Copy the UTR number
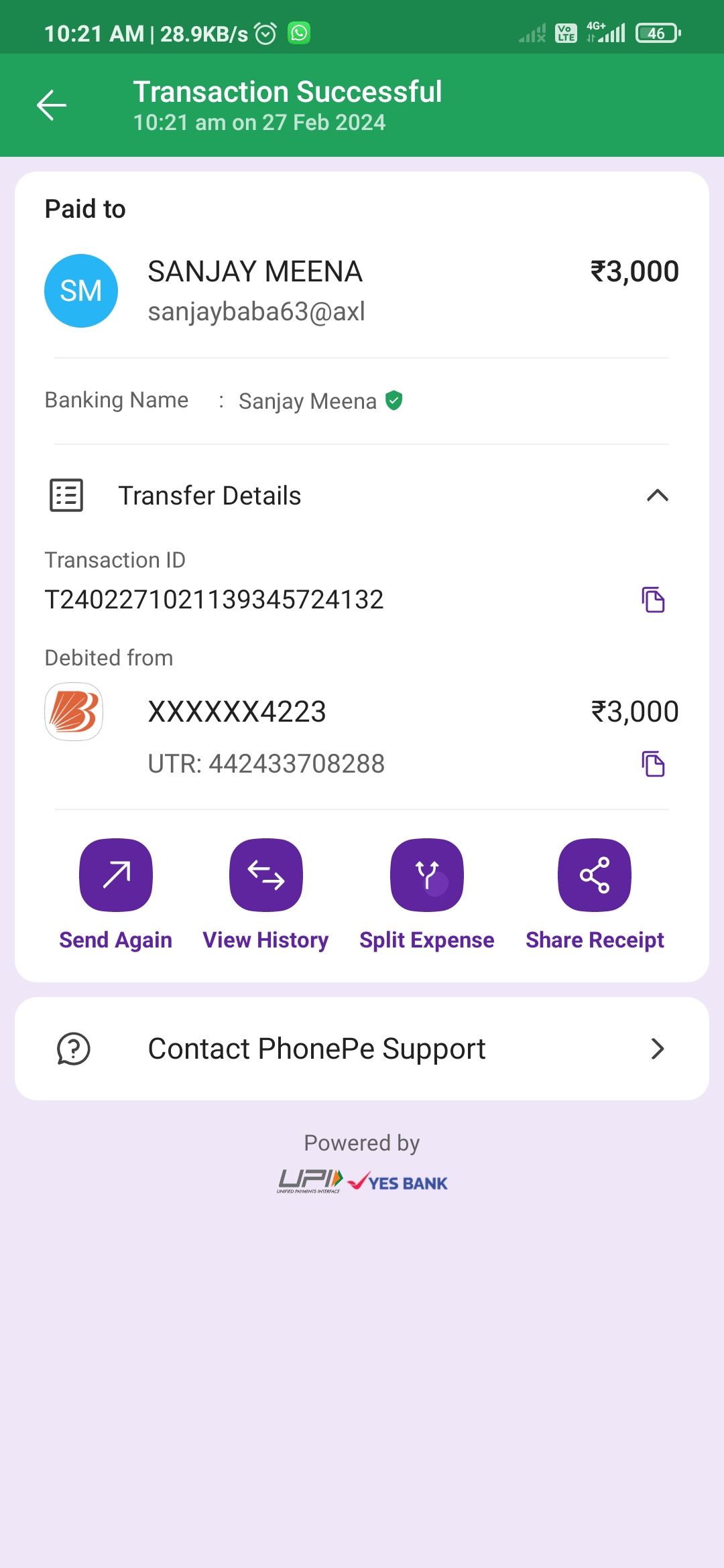The image size is (724, 1568). (x=653, y=764)
